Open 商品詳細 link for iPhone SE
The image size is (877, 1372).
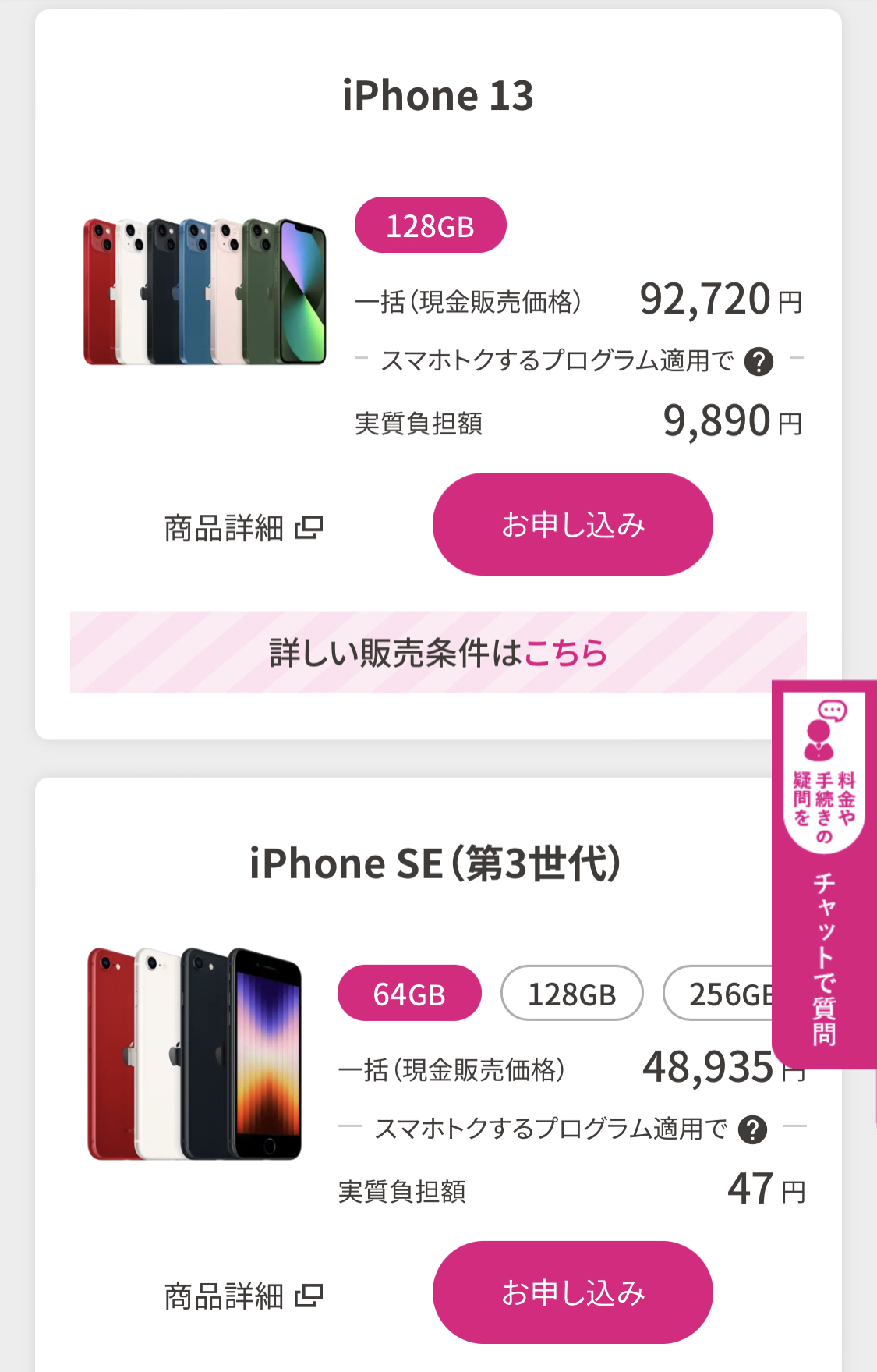(x=242, y=1296)
